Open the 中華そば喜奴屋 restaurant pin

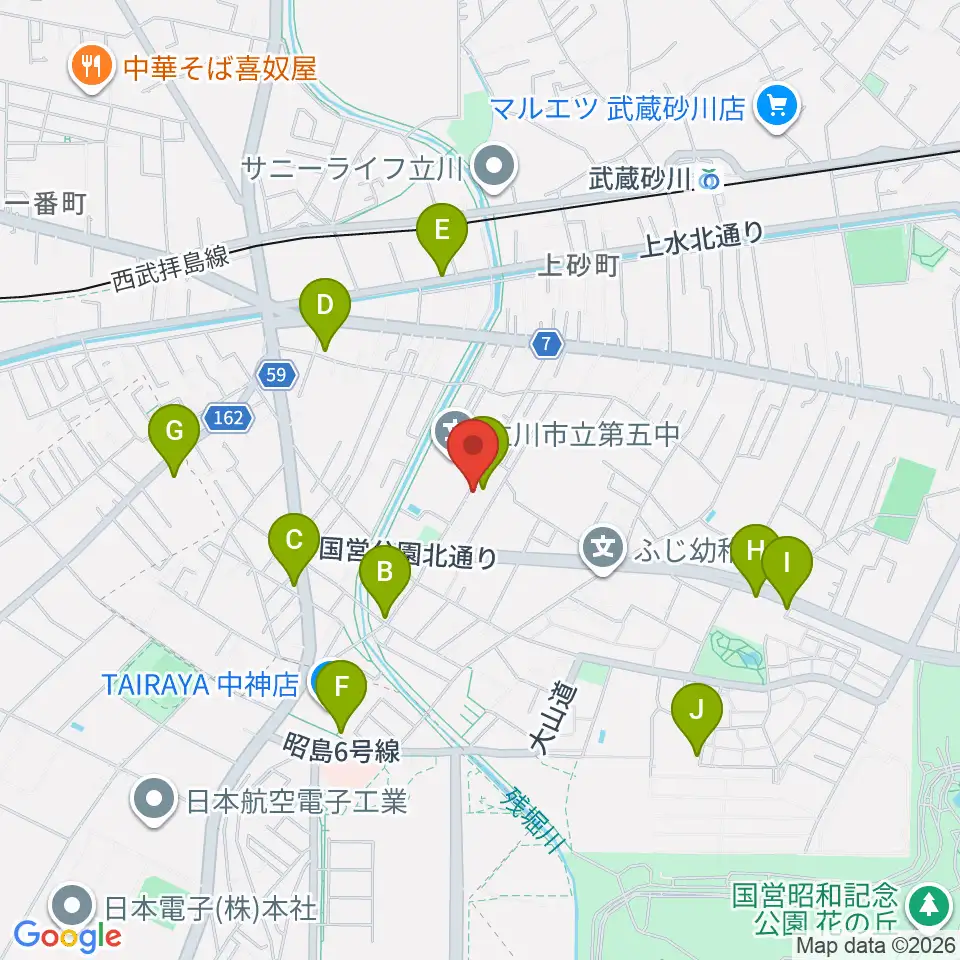[92, 67]
